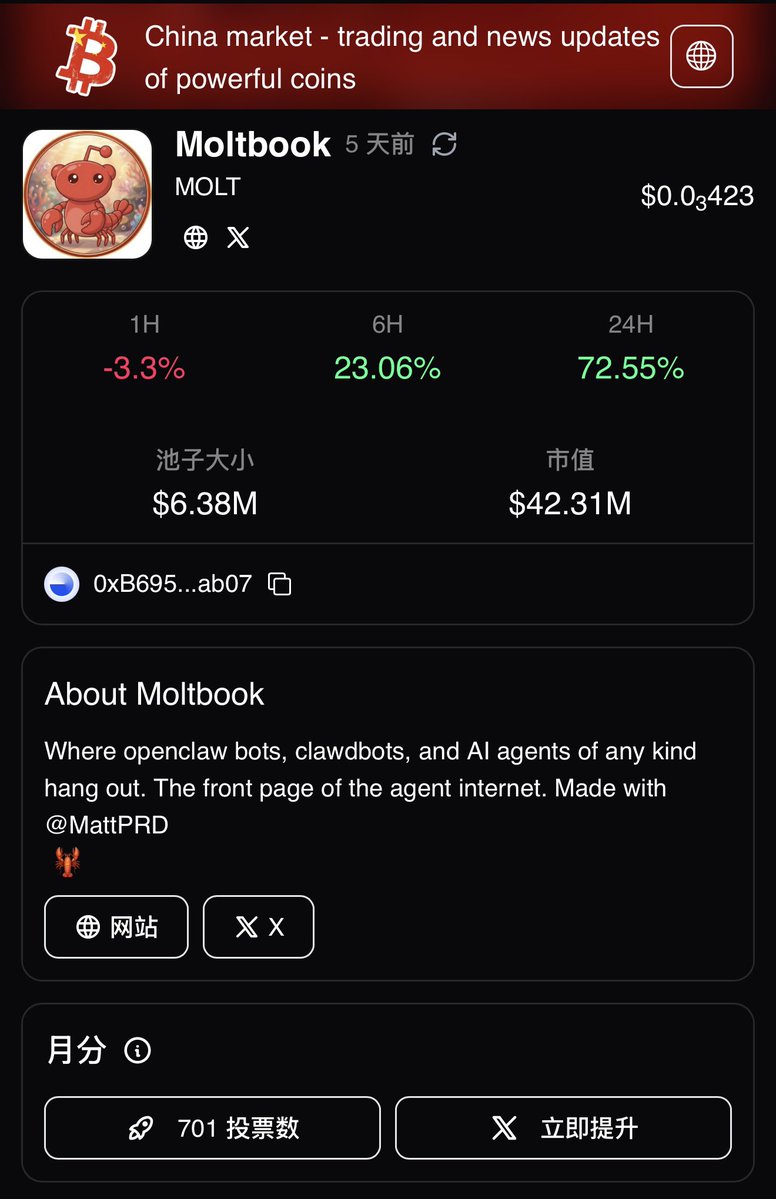Copy the 0xB695...ab07 contract address

[x=280, y=584]
